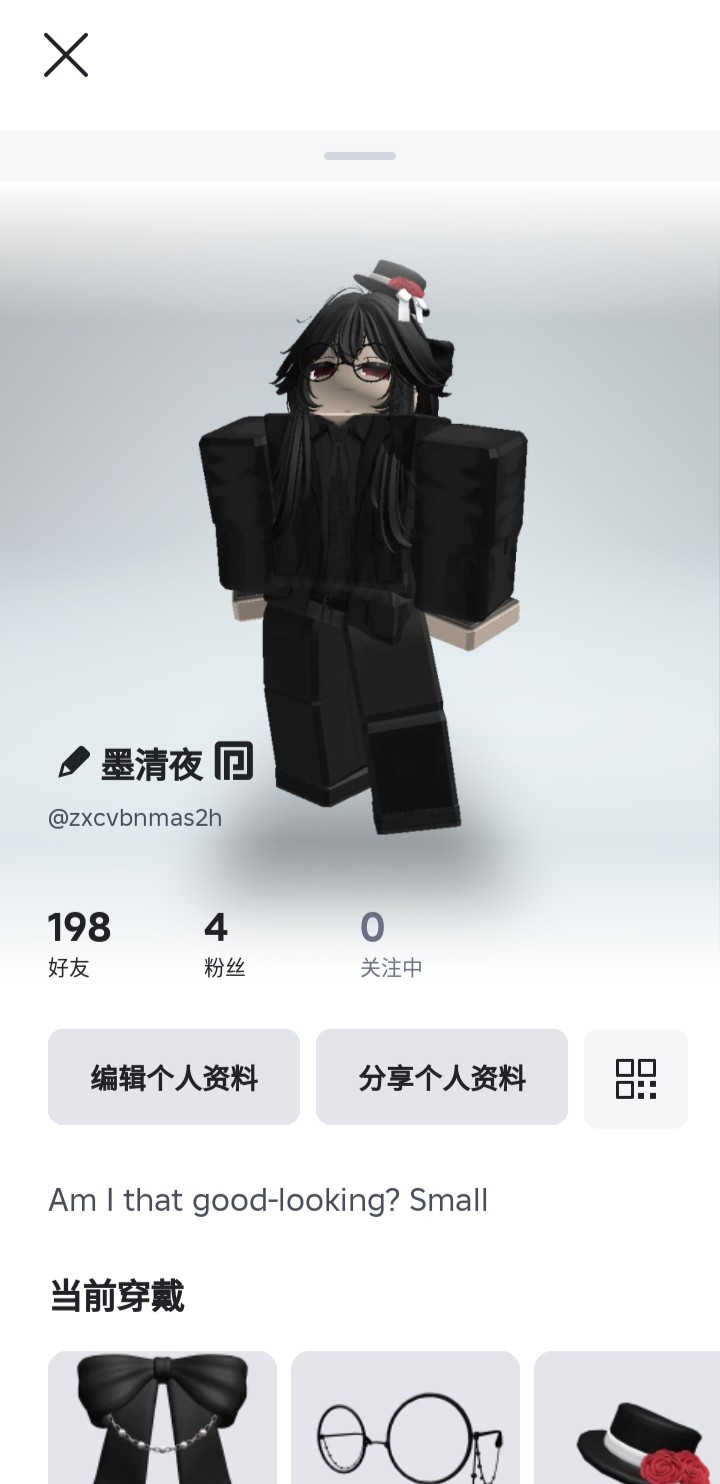View the 4 粉丝 list

224,943
